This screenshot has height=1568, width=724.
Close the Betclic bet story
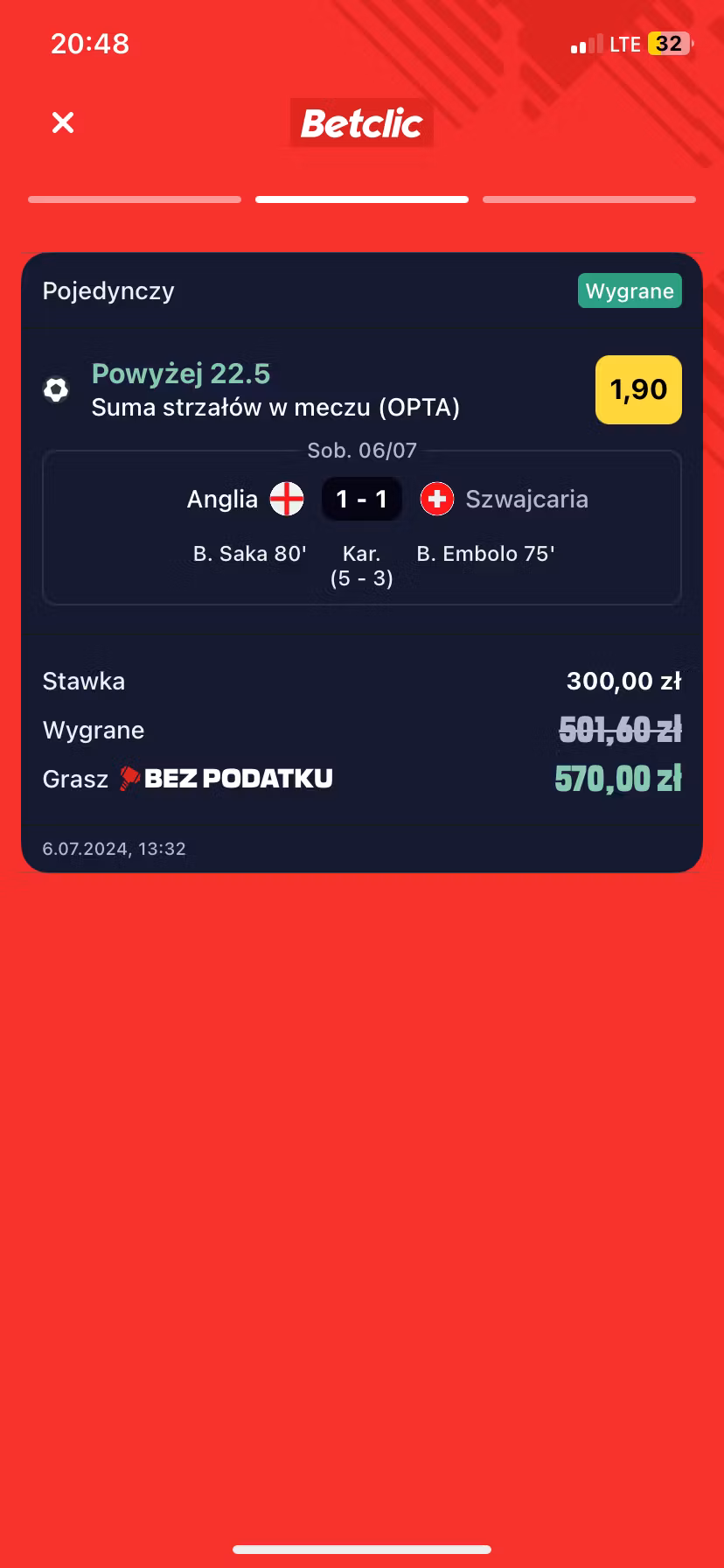click(x=63, y=122)
